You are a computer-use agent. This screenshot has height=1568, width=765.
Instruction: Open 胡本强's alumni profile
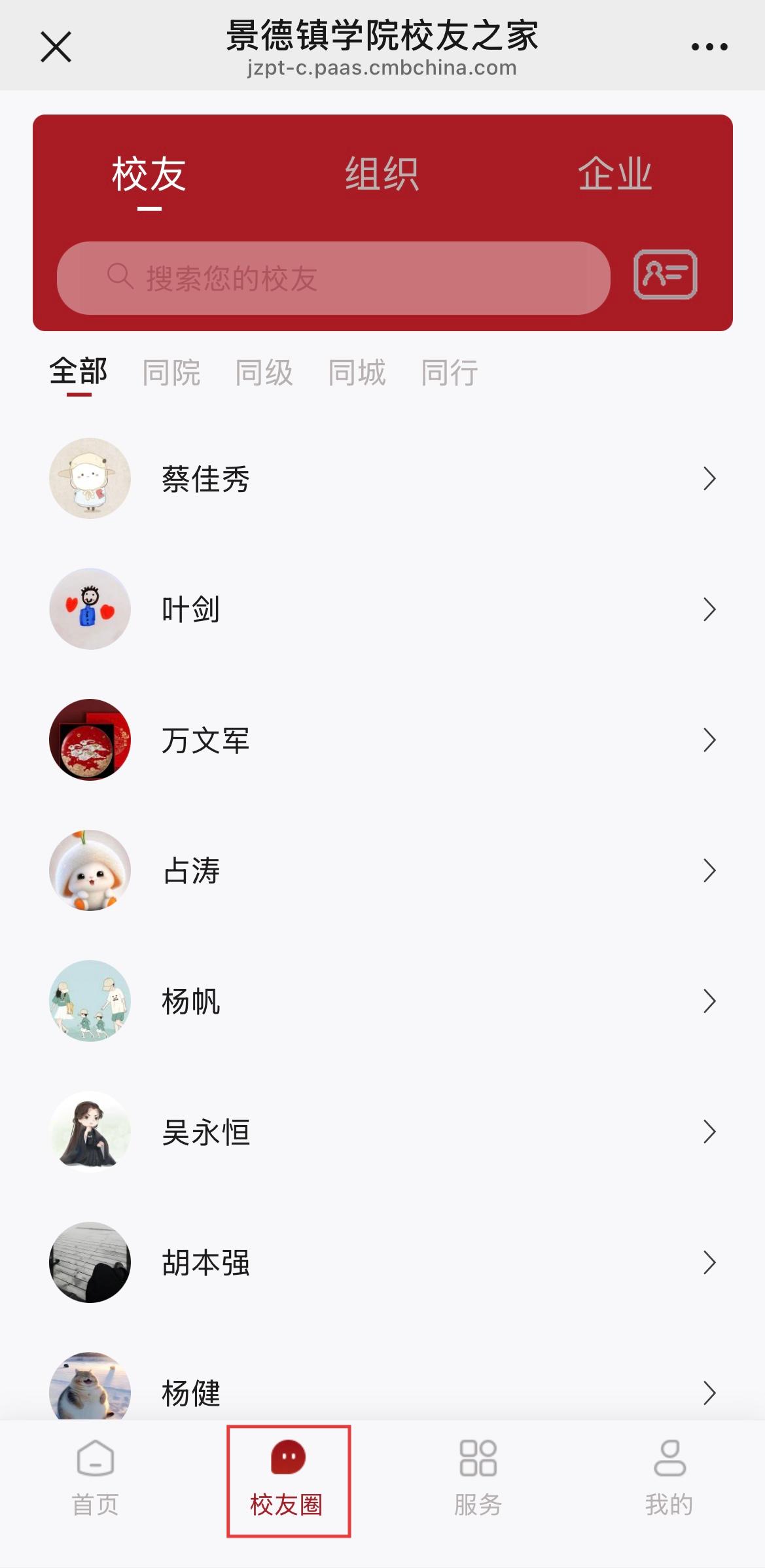point(382,1262)
